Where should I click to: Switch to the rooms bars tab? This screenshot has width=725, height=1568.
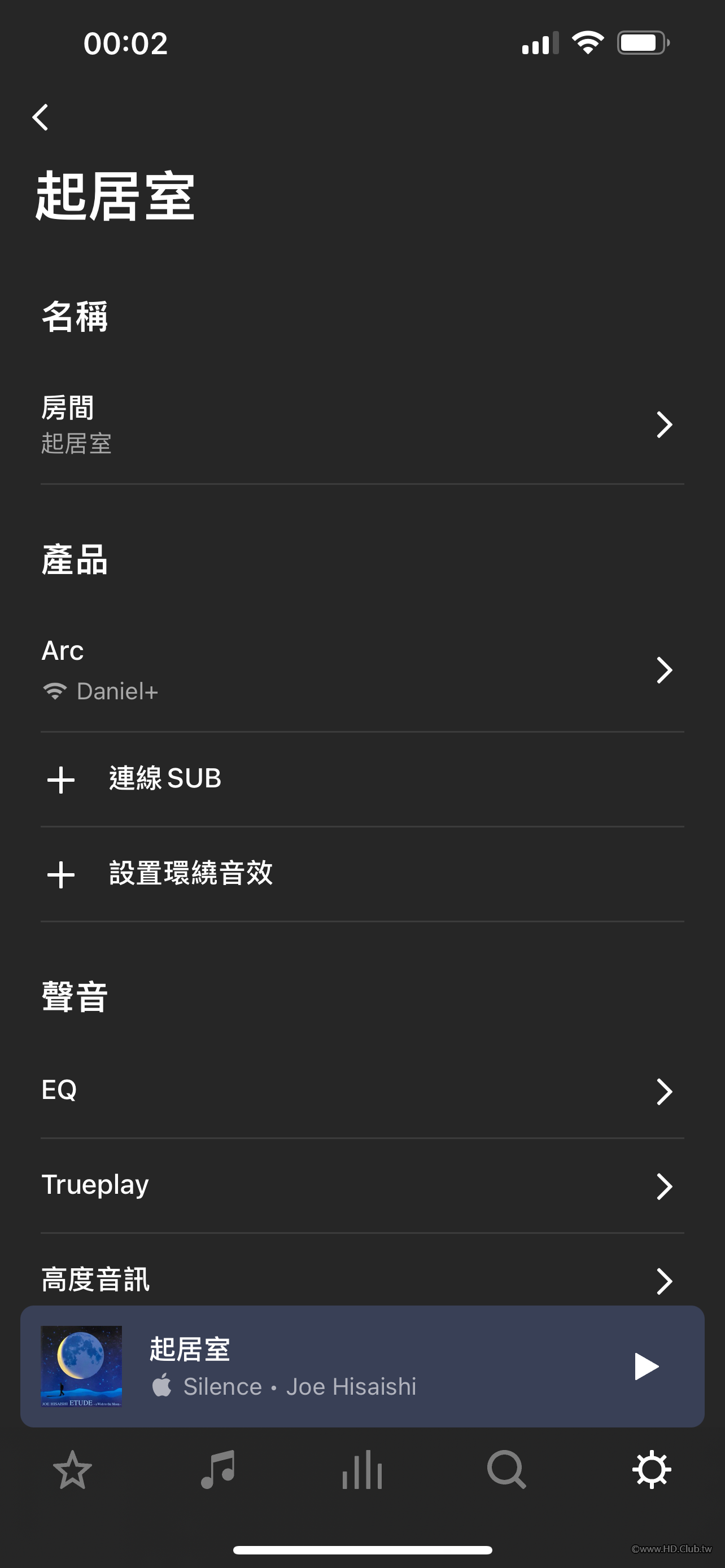coord(362,1470)
